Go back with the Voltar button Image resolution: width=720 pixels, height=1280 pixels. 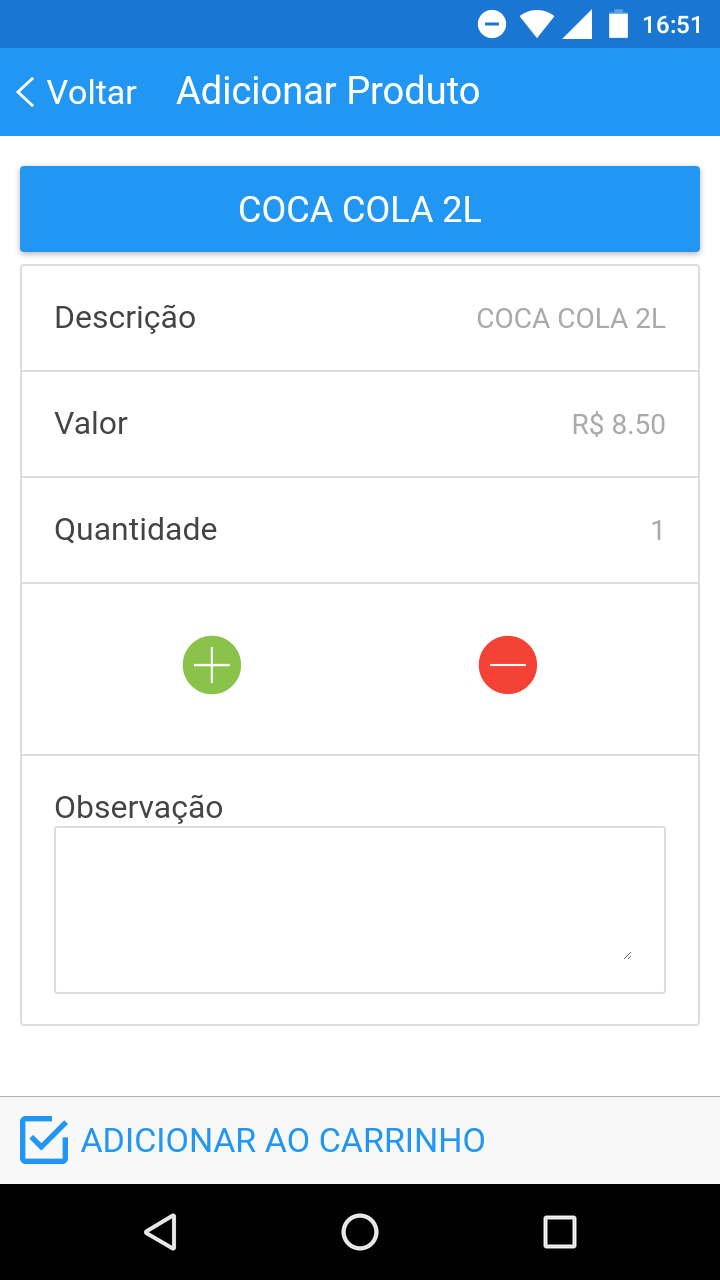pyautogui.click(x=76, y=92)
